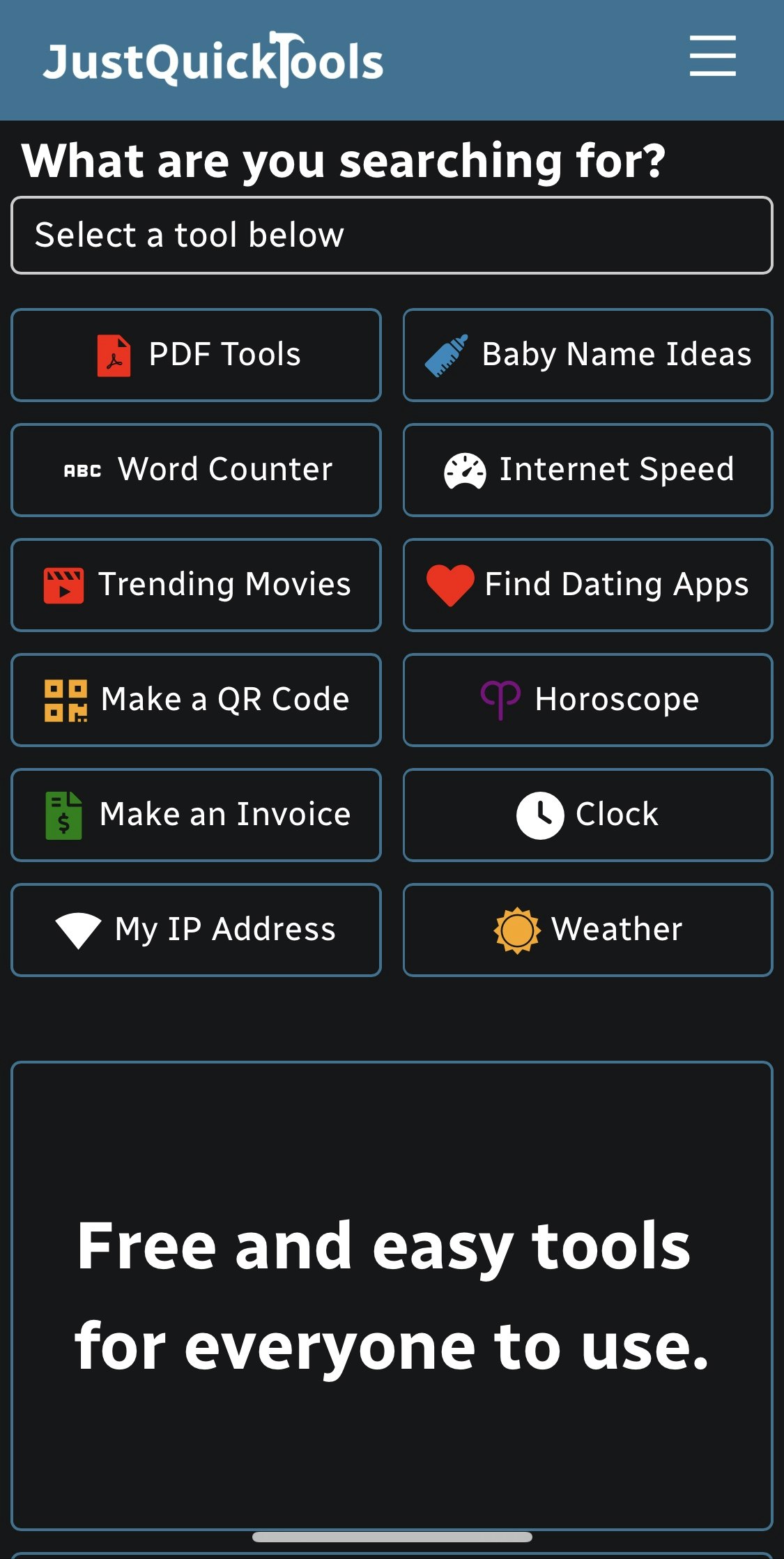
Task: Tap the JustQuickTools logo to go home
Action: coord(213,61)
